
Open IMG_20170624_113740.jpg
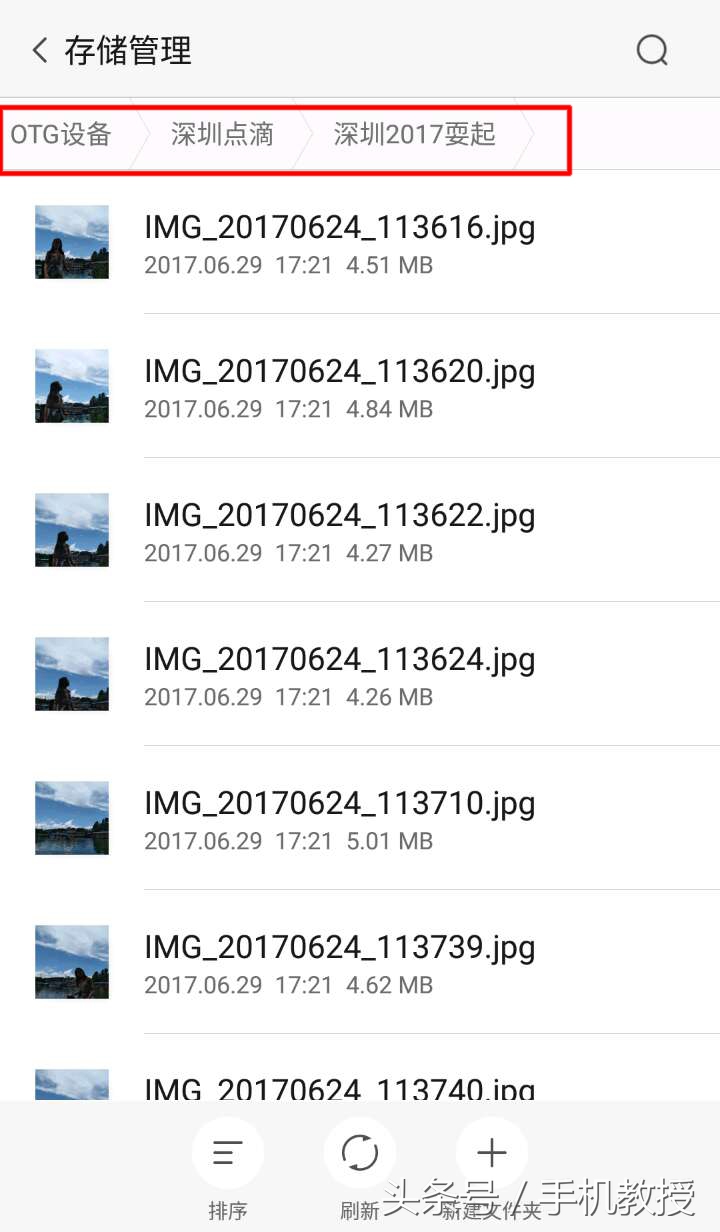(340, 1086)
